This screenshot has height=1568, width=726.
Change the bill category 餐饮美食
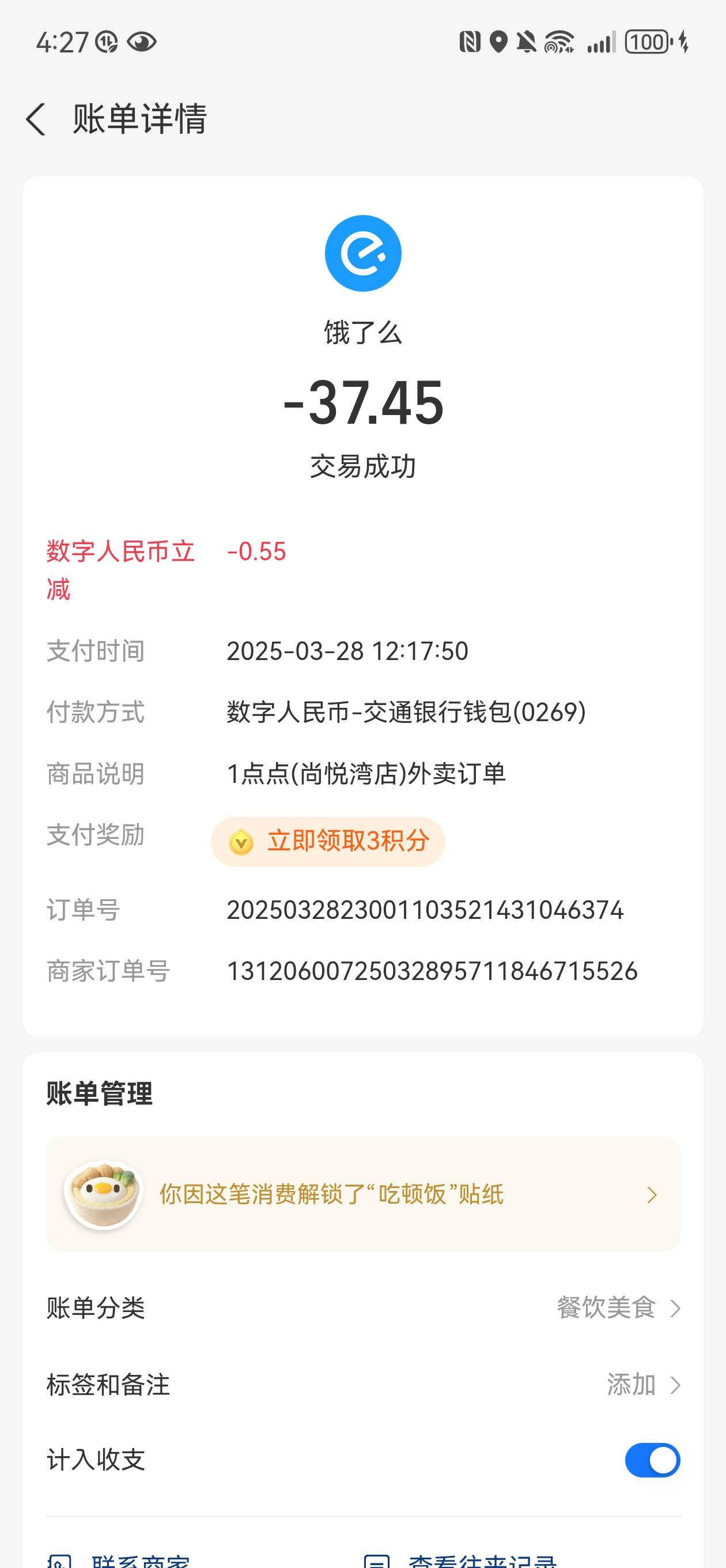pyautogui.click(x=364, y=1307)
